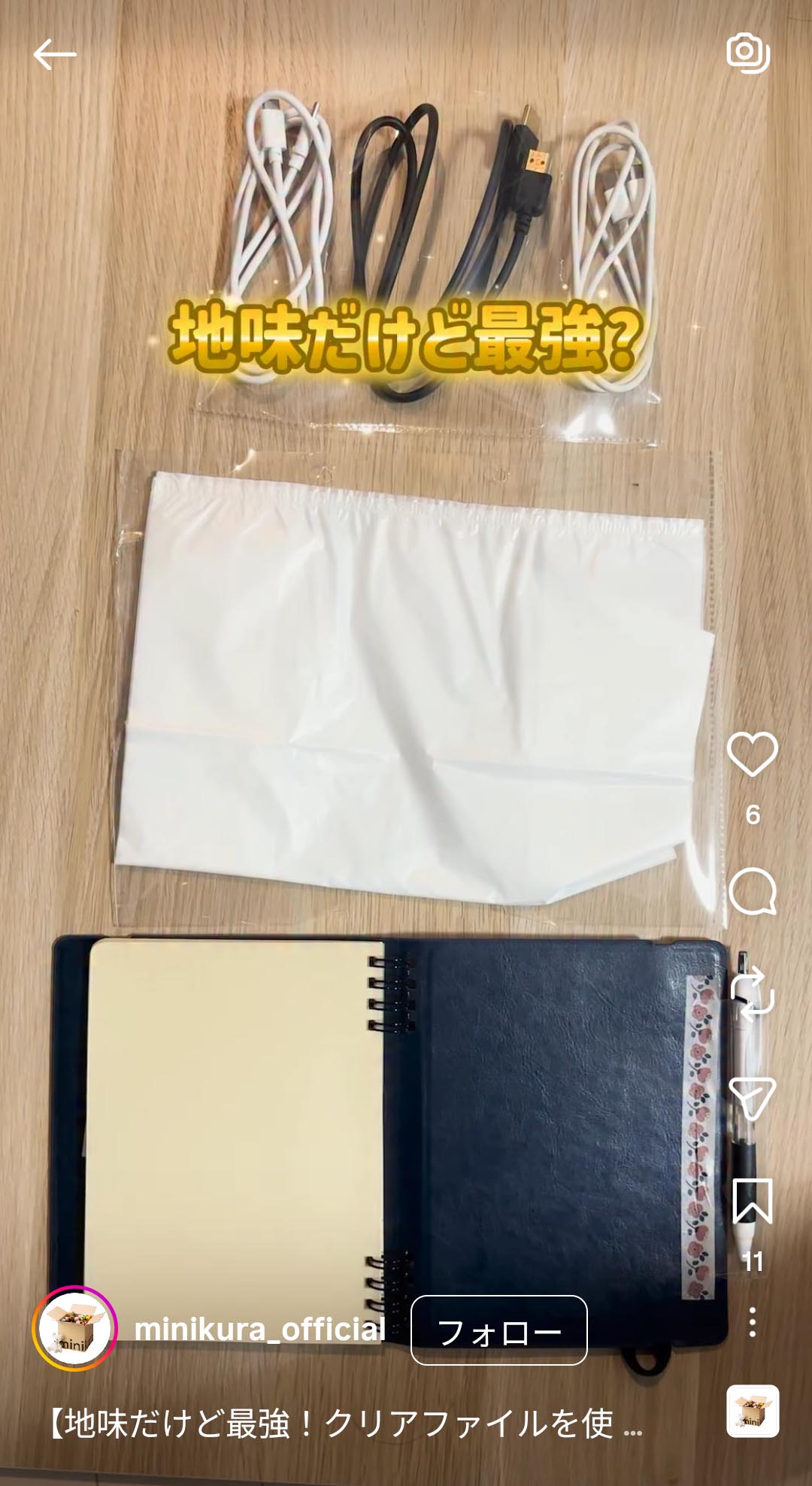
Task: Like this reel with the heart icon
Action: coord(752,754)
